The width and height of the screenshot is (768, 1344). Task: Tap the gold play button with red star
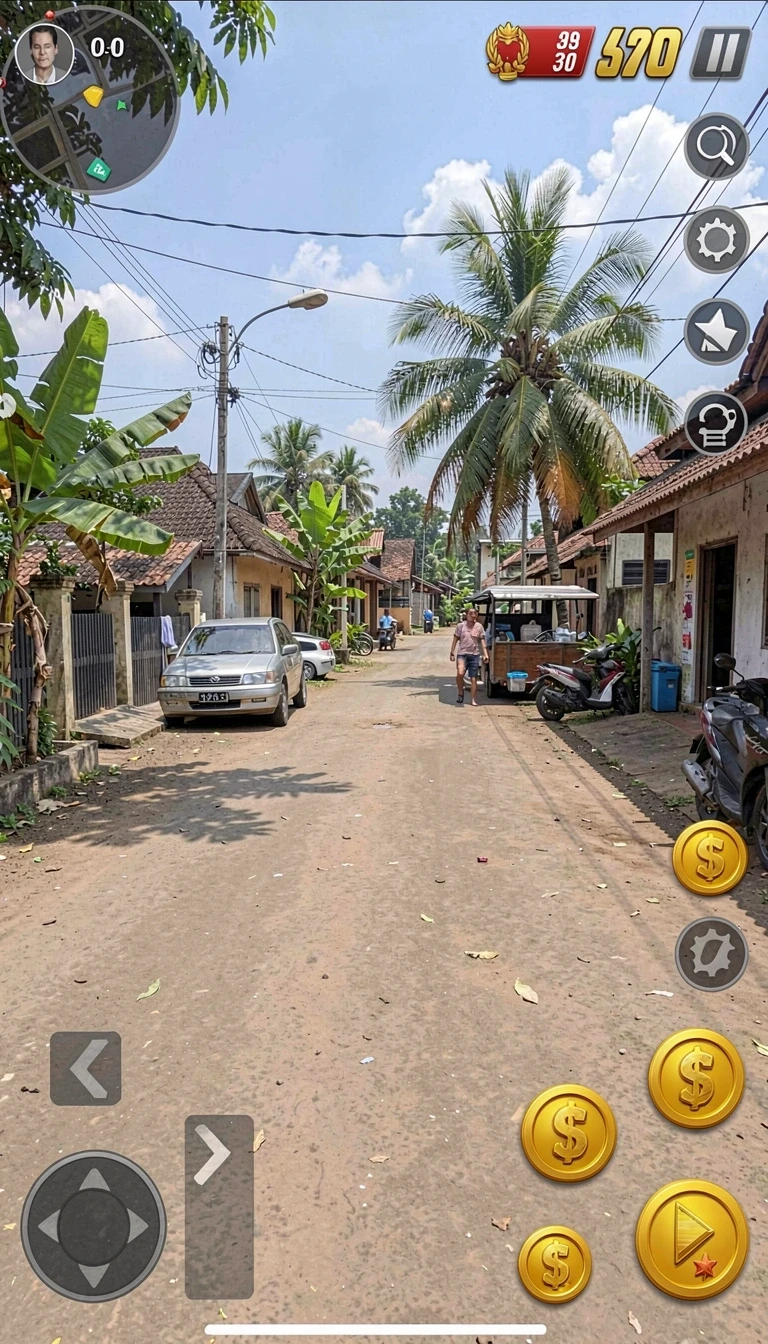tap(692, 1239)
